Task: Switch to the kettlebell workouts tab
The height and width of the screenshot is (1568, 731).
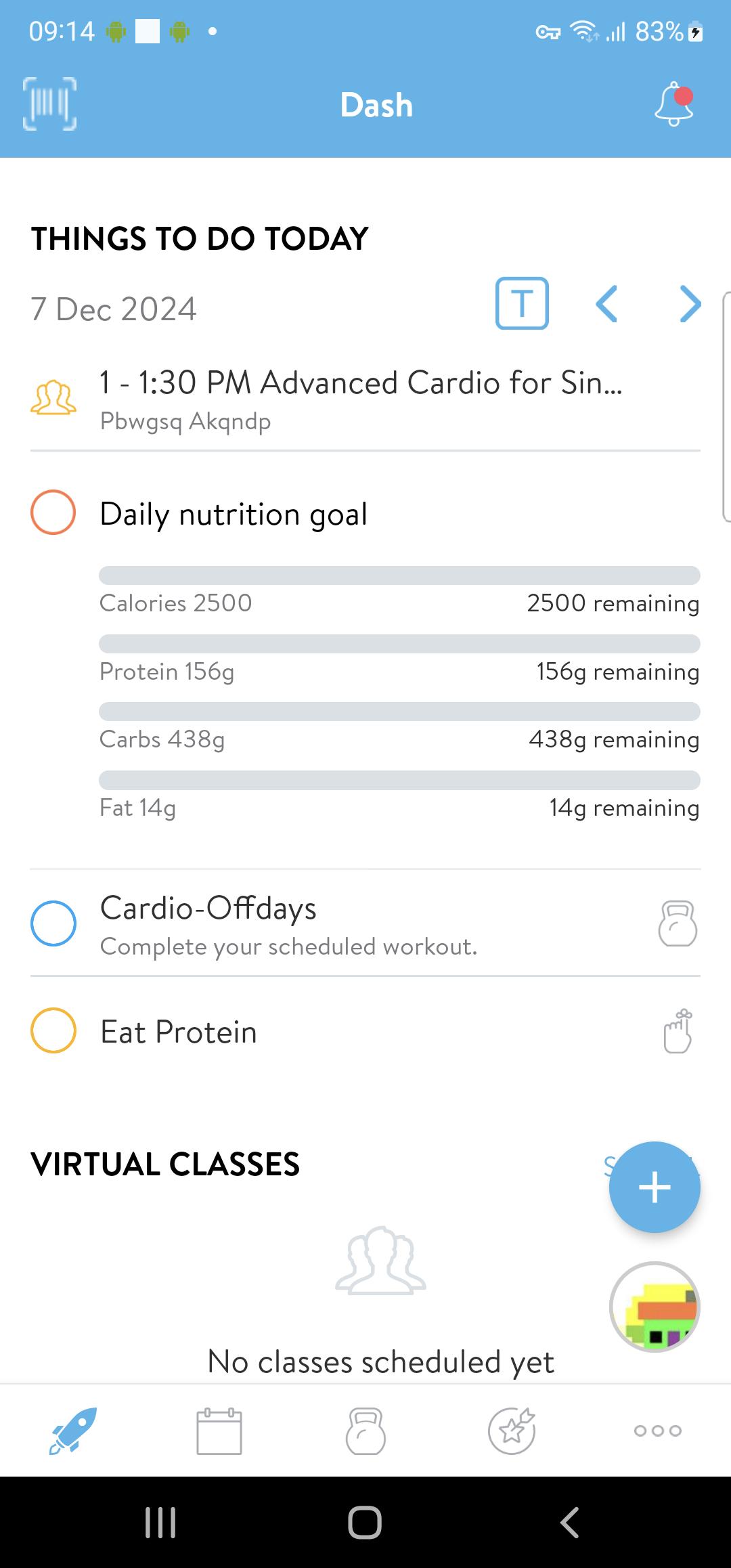Action: click(x=365, y=1431)
